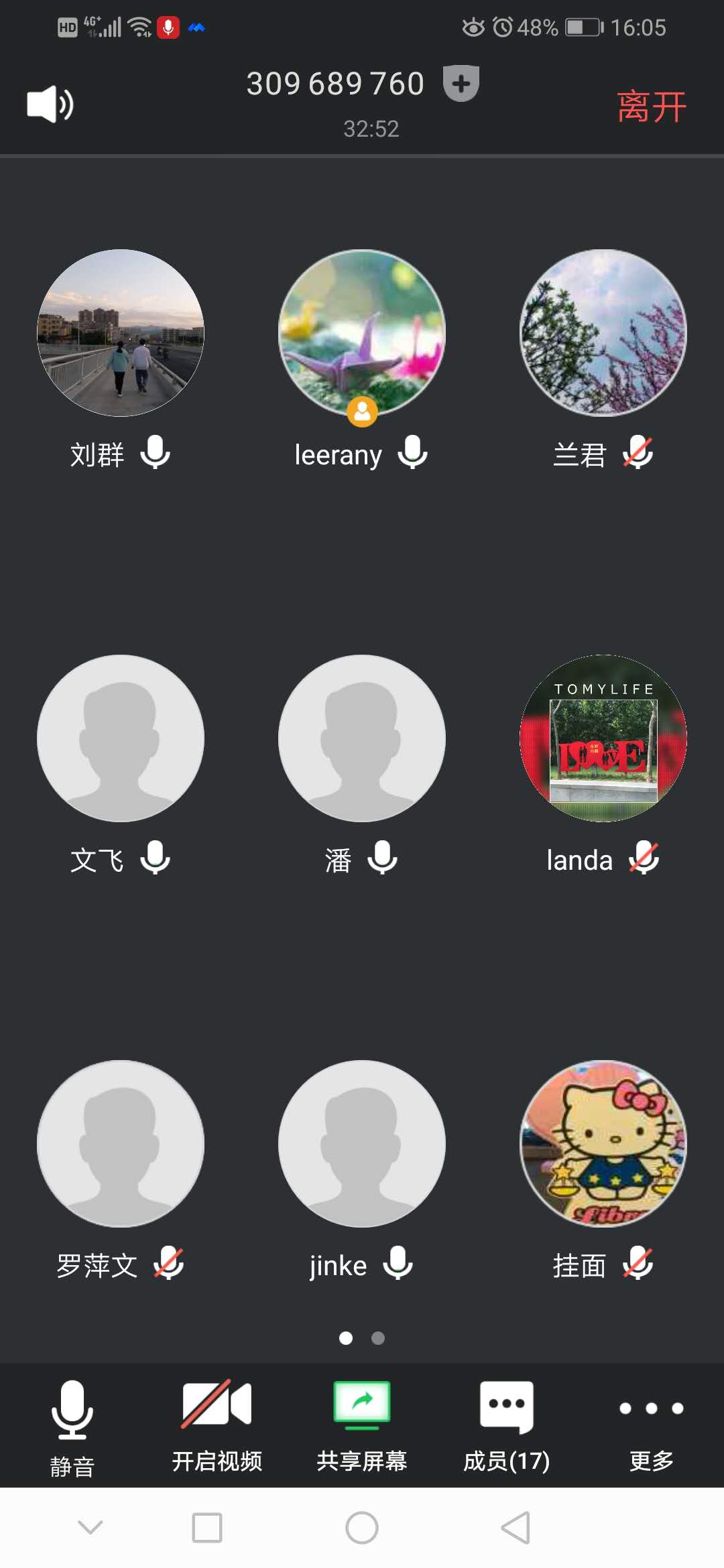This screenshot has width=724, height=1568.
Task: Select participant 文飞's avatar
Action: click(x=121, y=738)
